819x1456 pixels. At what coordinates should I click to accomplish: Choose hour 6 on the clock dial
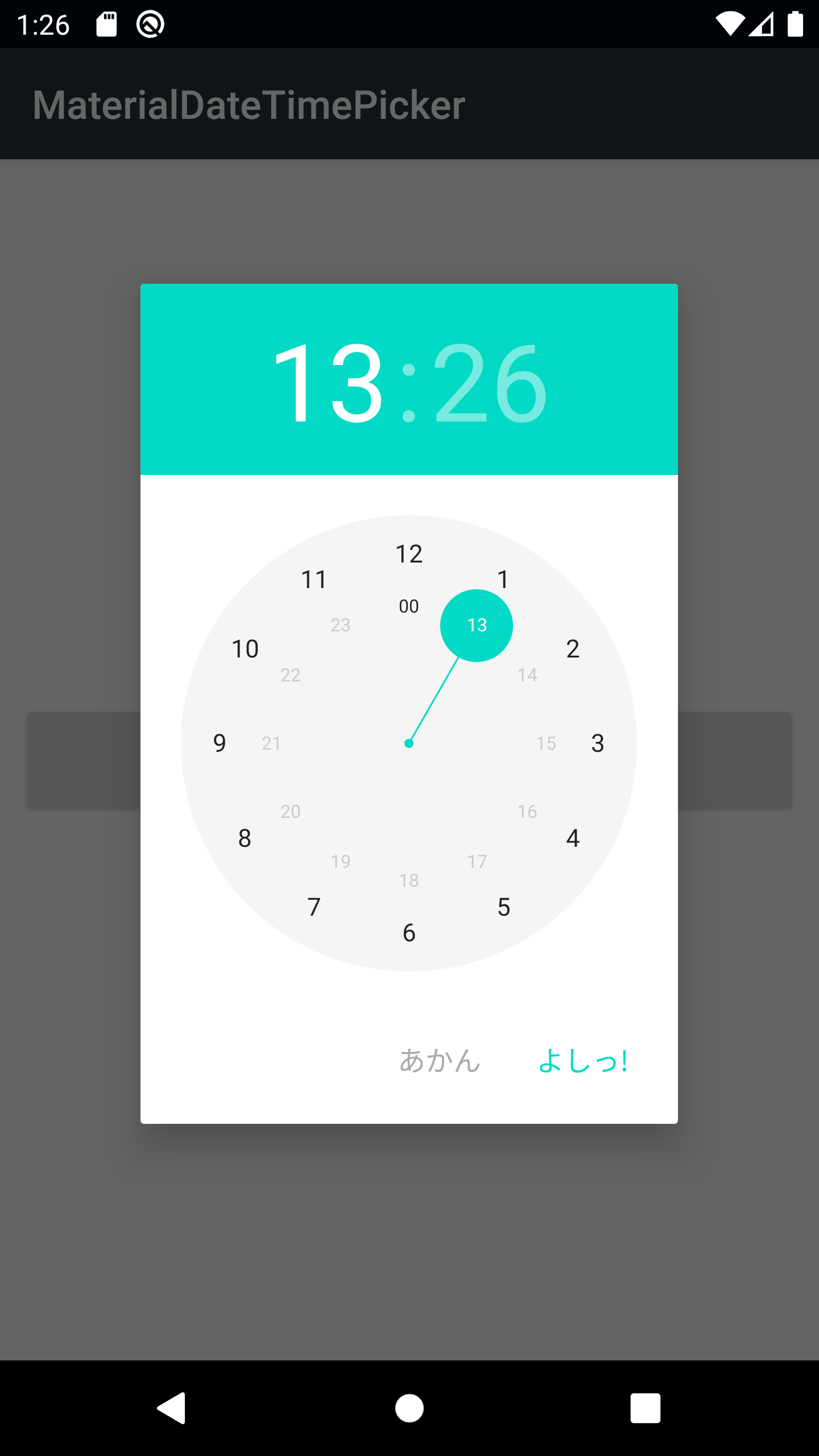pyautogui.click(x=409, y=933)
